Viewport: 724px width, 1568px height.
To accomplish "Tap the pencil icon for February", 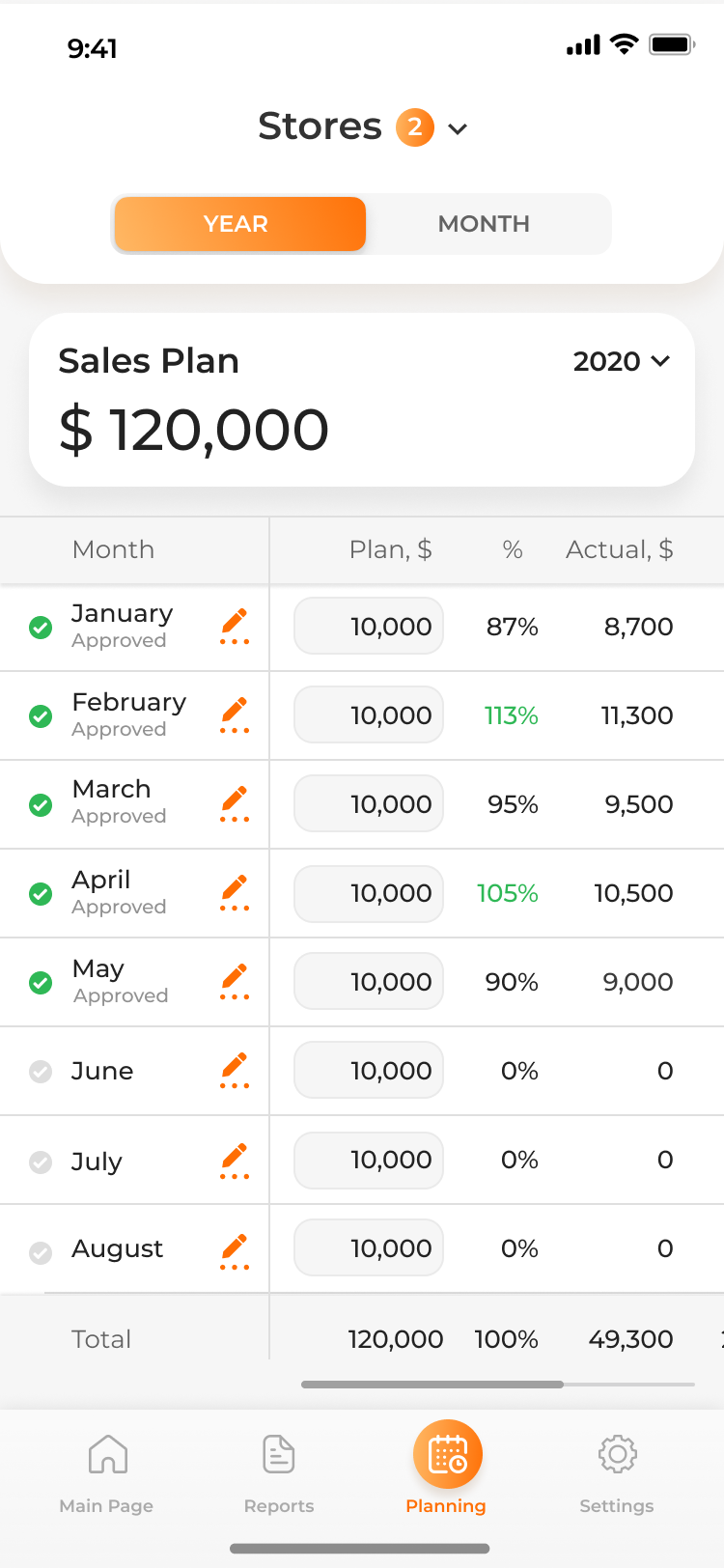I will coord(235,715).
